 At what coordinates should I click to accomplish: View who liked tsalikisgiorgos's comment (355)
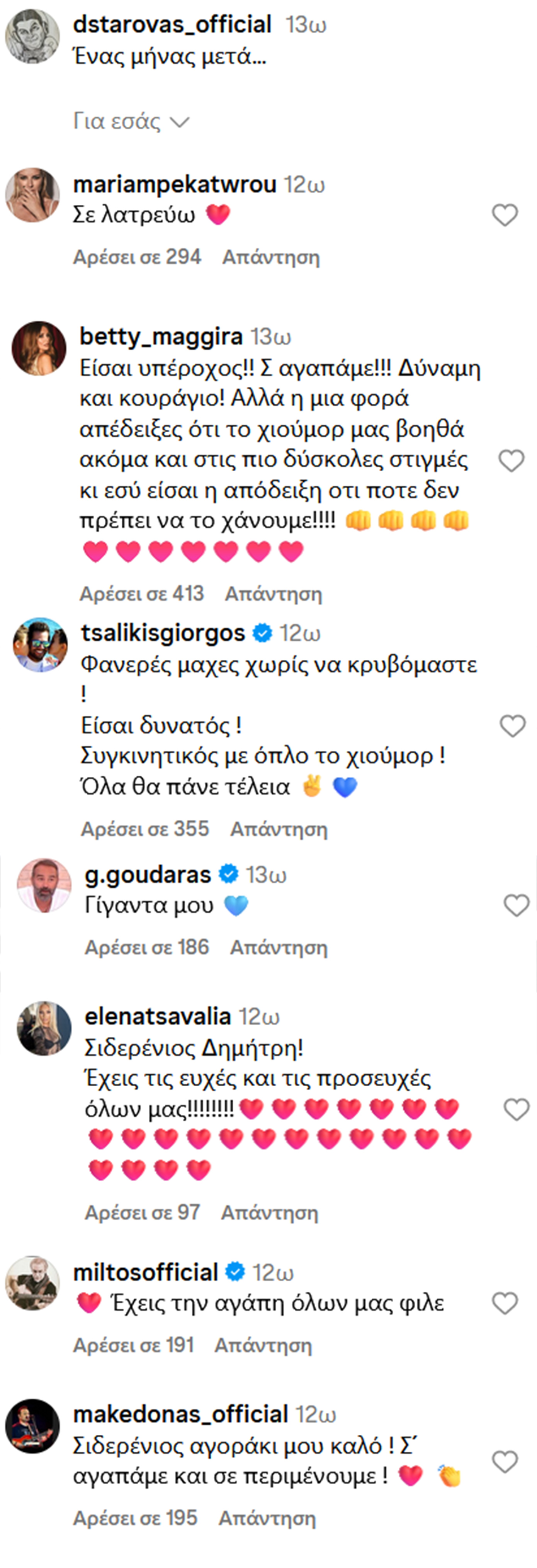(x=145, y=829)
